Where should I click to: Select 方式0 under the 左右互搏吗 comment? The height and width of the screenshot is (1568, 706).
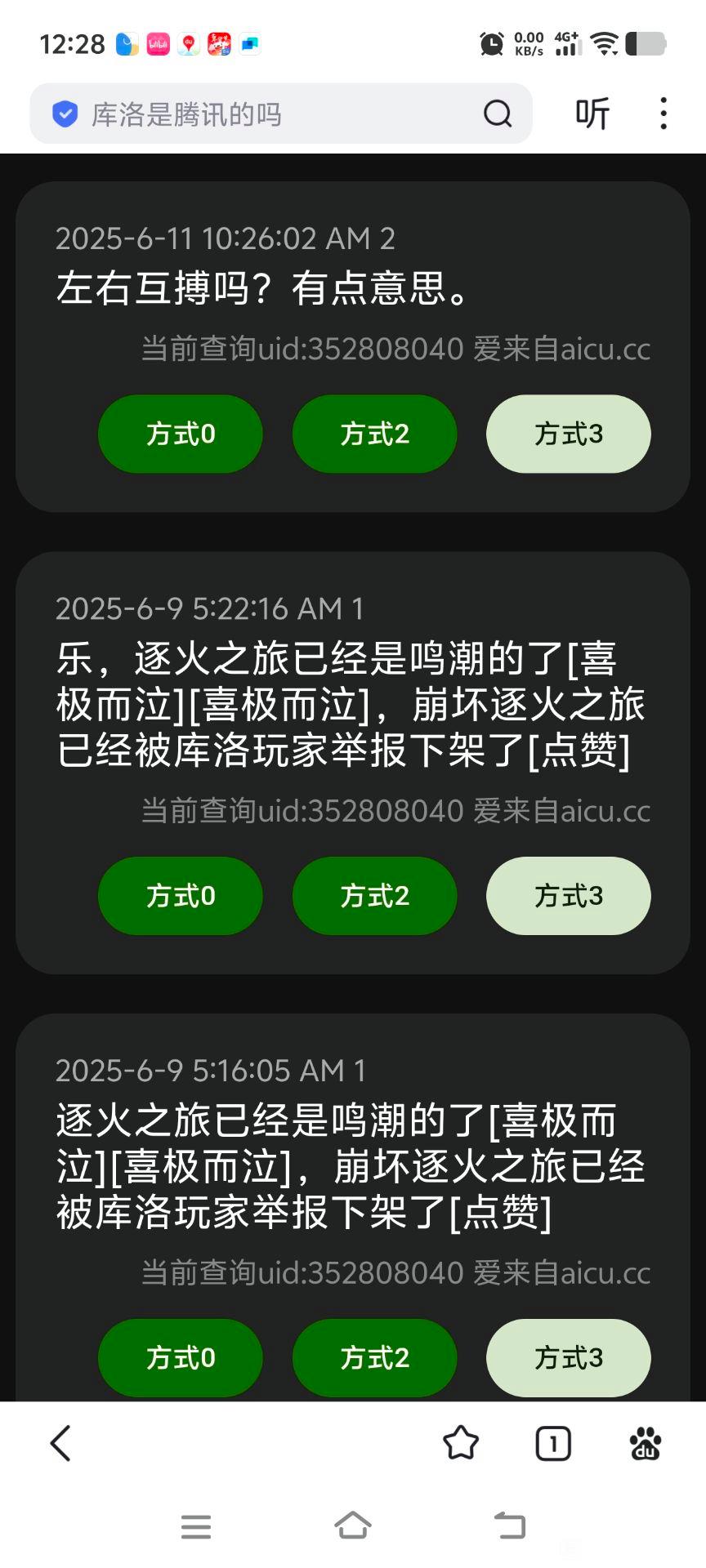pyautogui.click(x=181, y=434)
